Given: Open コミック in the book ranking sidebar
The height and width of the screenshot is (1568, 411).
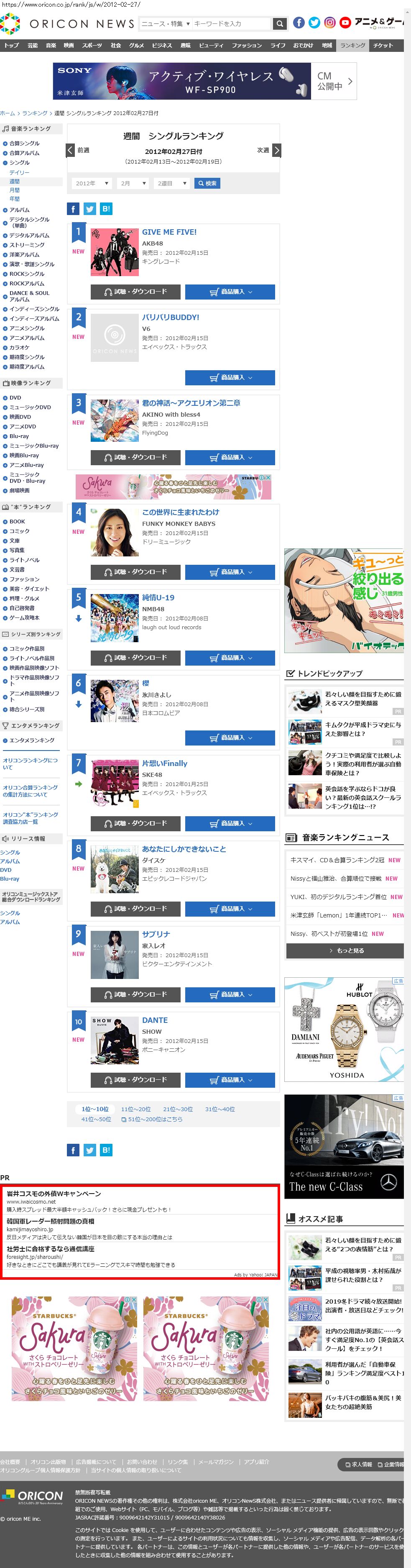Looking at the screenshot, I should [19, 531].
